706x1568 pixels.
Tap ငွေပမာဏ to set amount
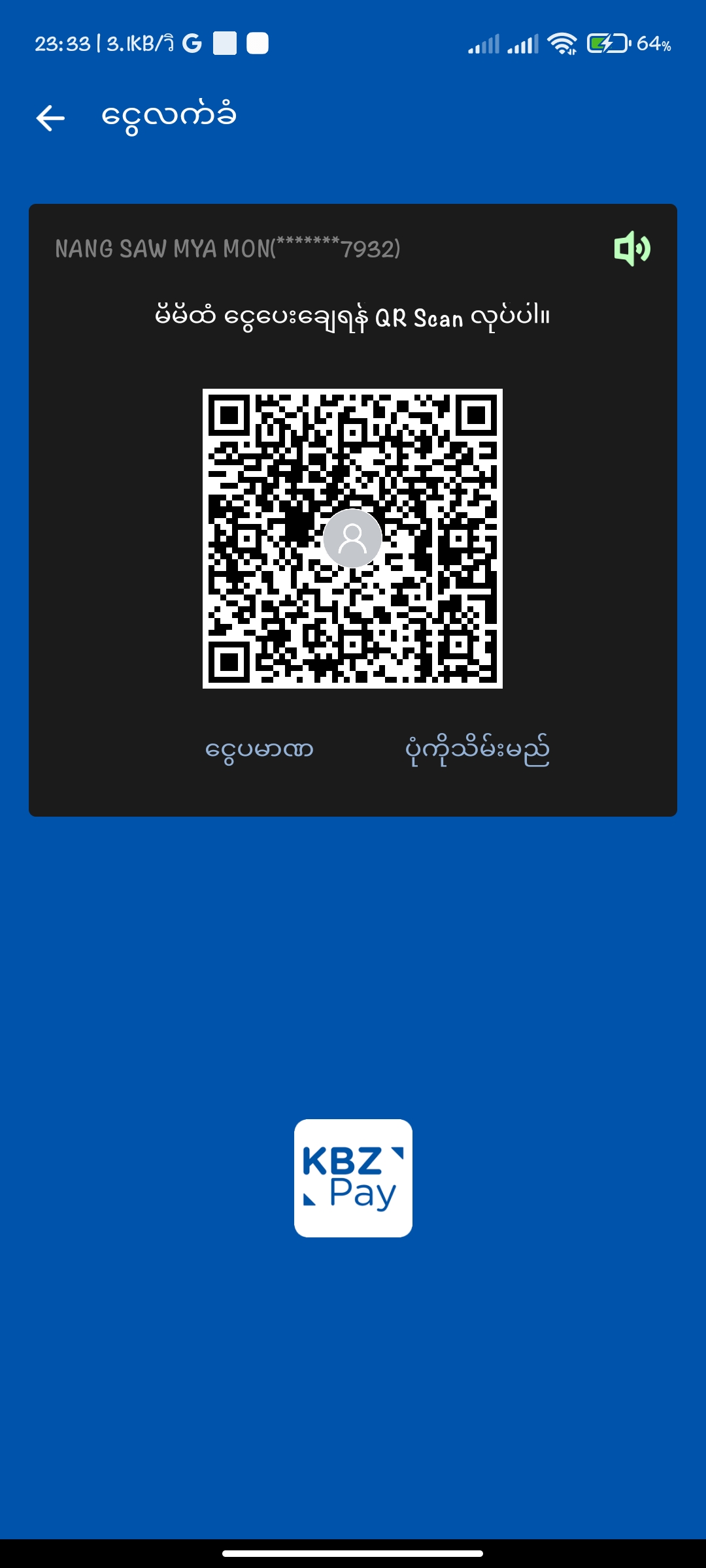click(260, 749)
